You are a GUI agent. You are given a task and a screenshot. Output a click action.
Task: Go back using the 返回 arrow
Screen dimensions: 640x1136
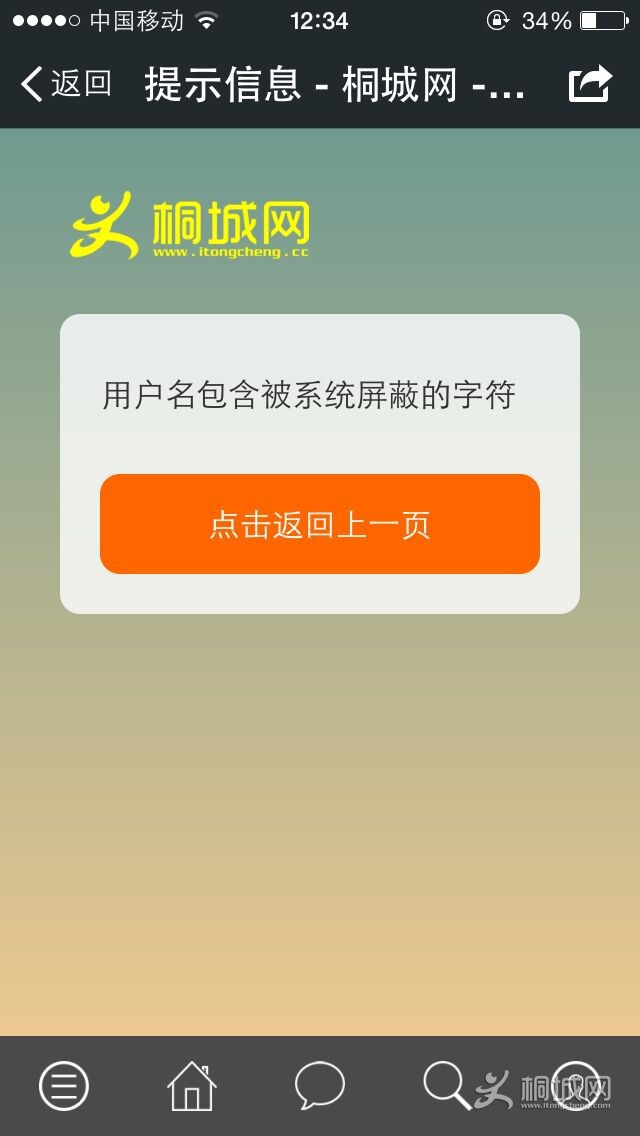click(x=65, y=84)
